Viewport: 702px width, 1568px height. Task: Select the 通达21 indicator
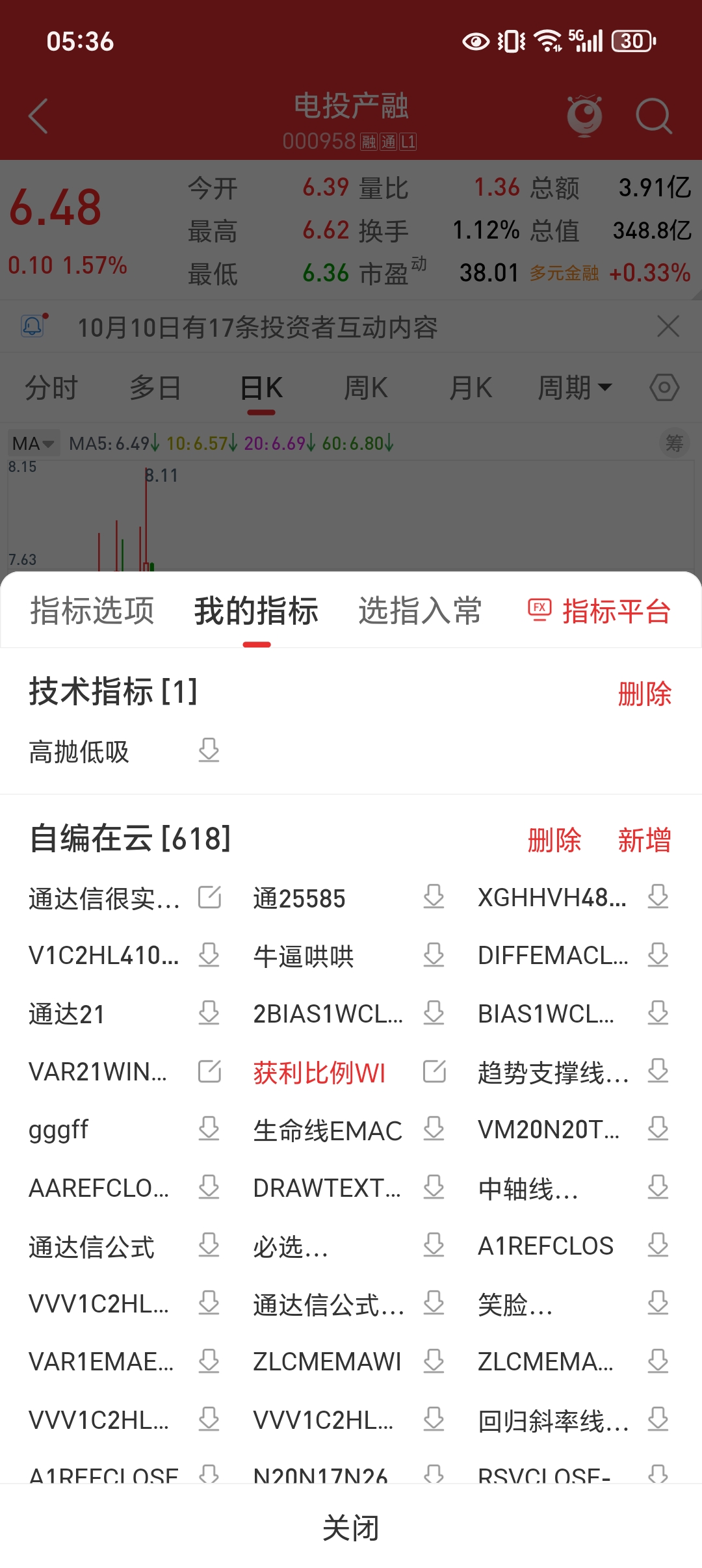(x=66, y=1014)
